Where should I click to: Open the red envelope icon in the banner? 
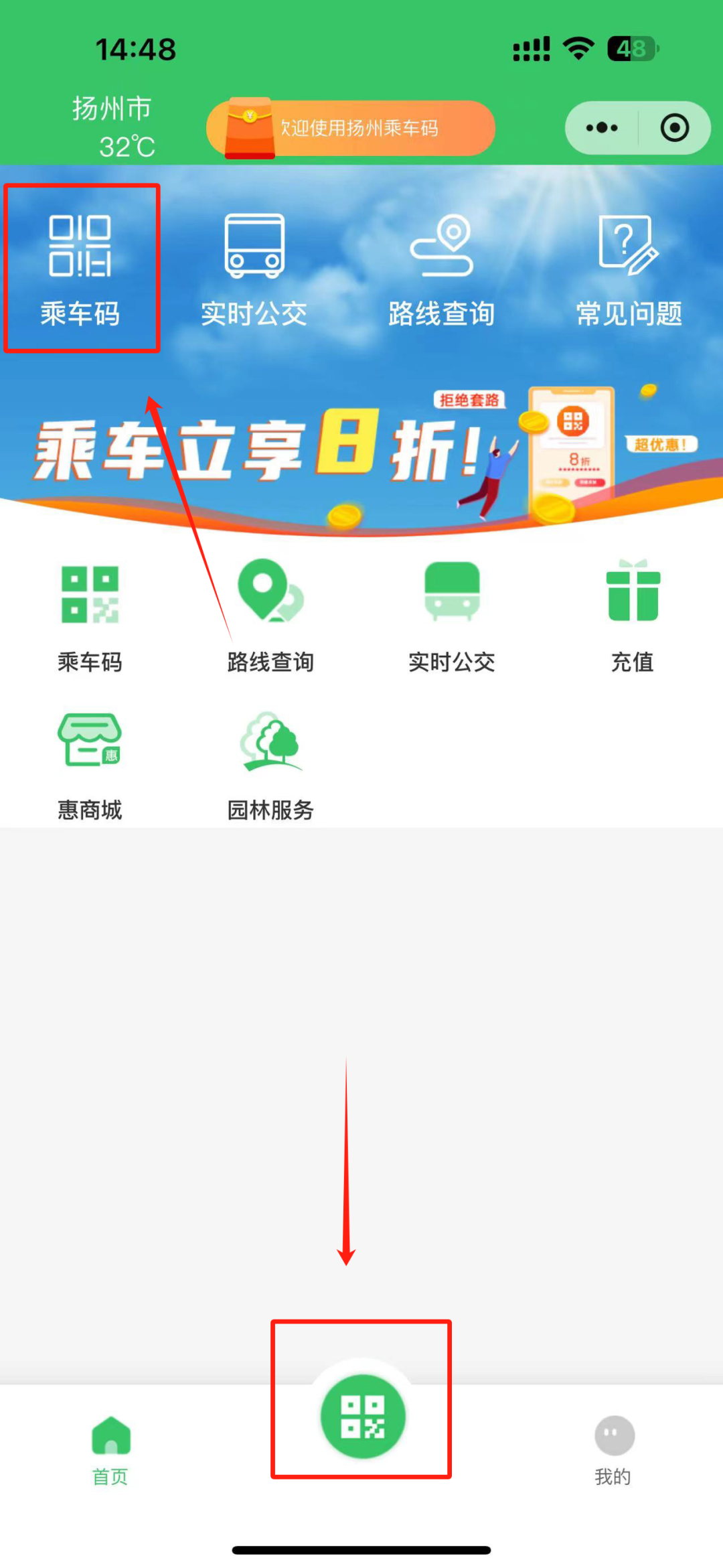point(248,129)
